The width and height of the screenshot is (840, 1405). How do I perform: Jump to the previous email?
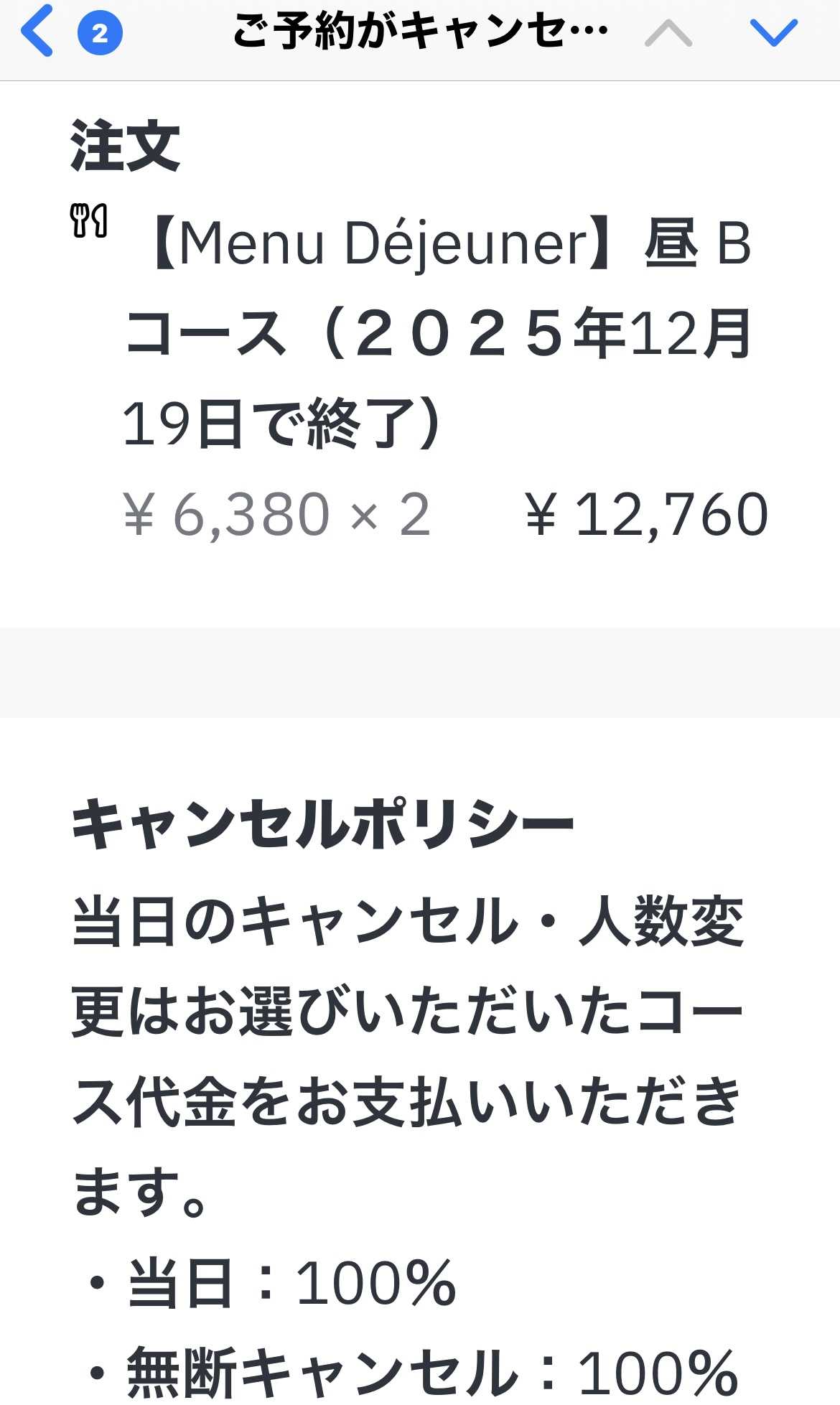668,33
